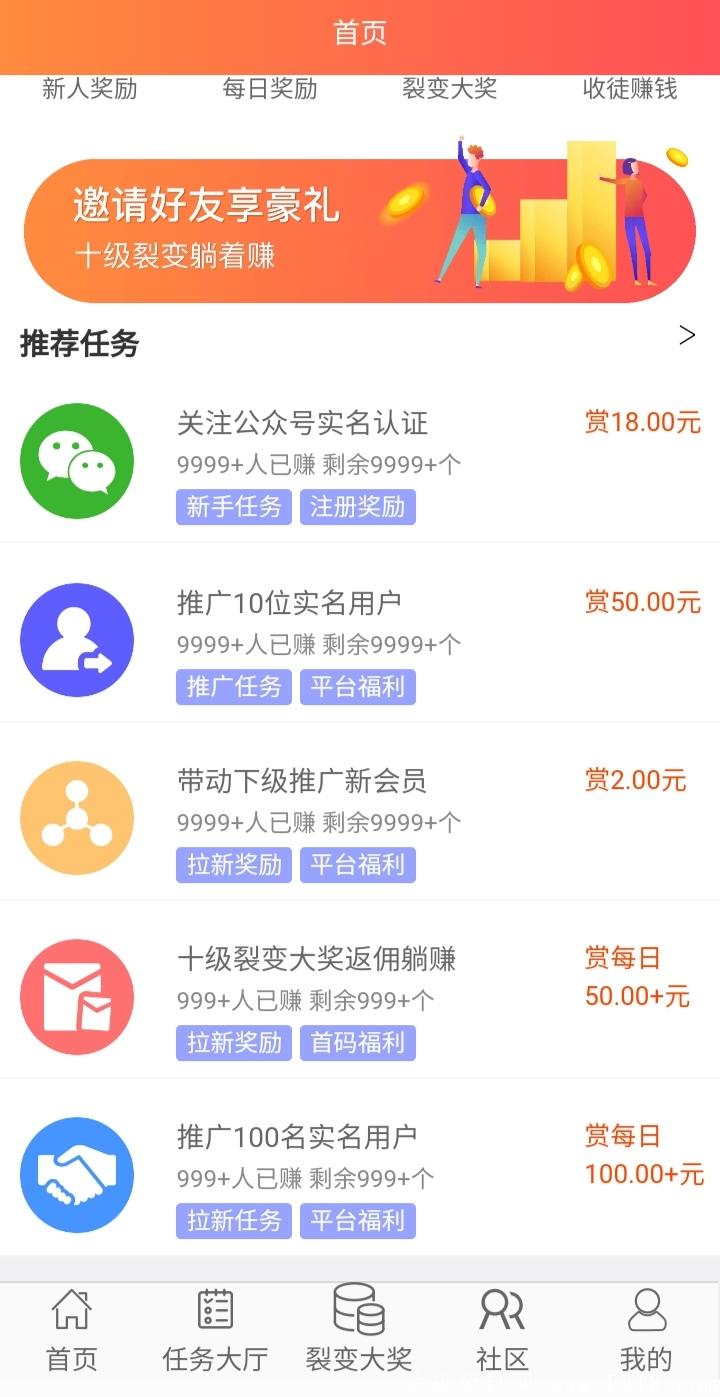Image resolution: width=720 pixels, height=1397 pixels.
Task: Tap the 首码福利 tag on the envelope task
Action: pos(358,1043)
